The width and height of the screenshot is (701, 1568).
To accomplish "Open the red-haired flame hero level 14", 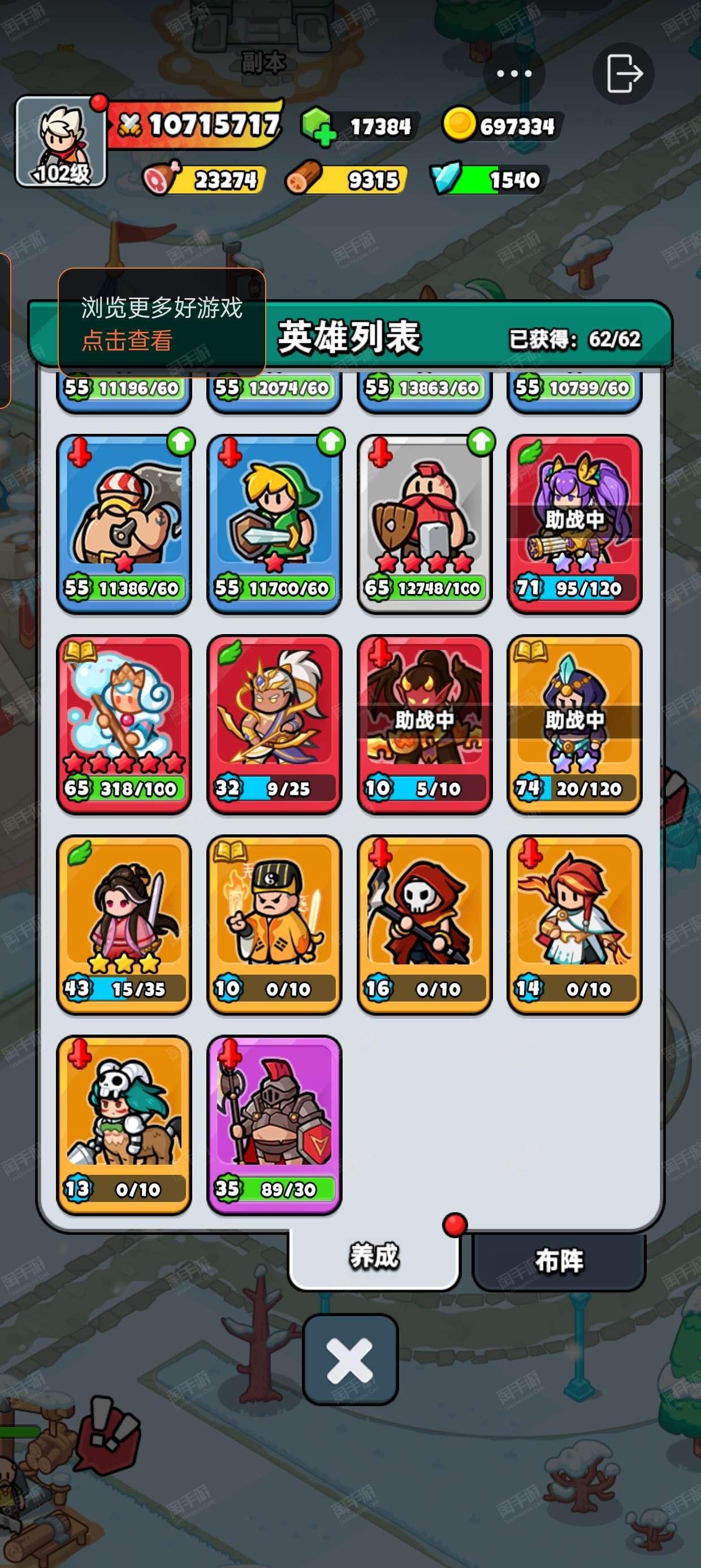I will (574, 924).
